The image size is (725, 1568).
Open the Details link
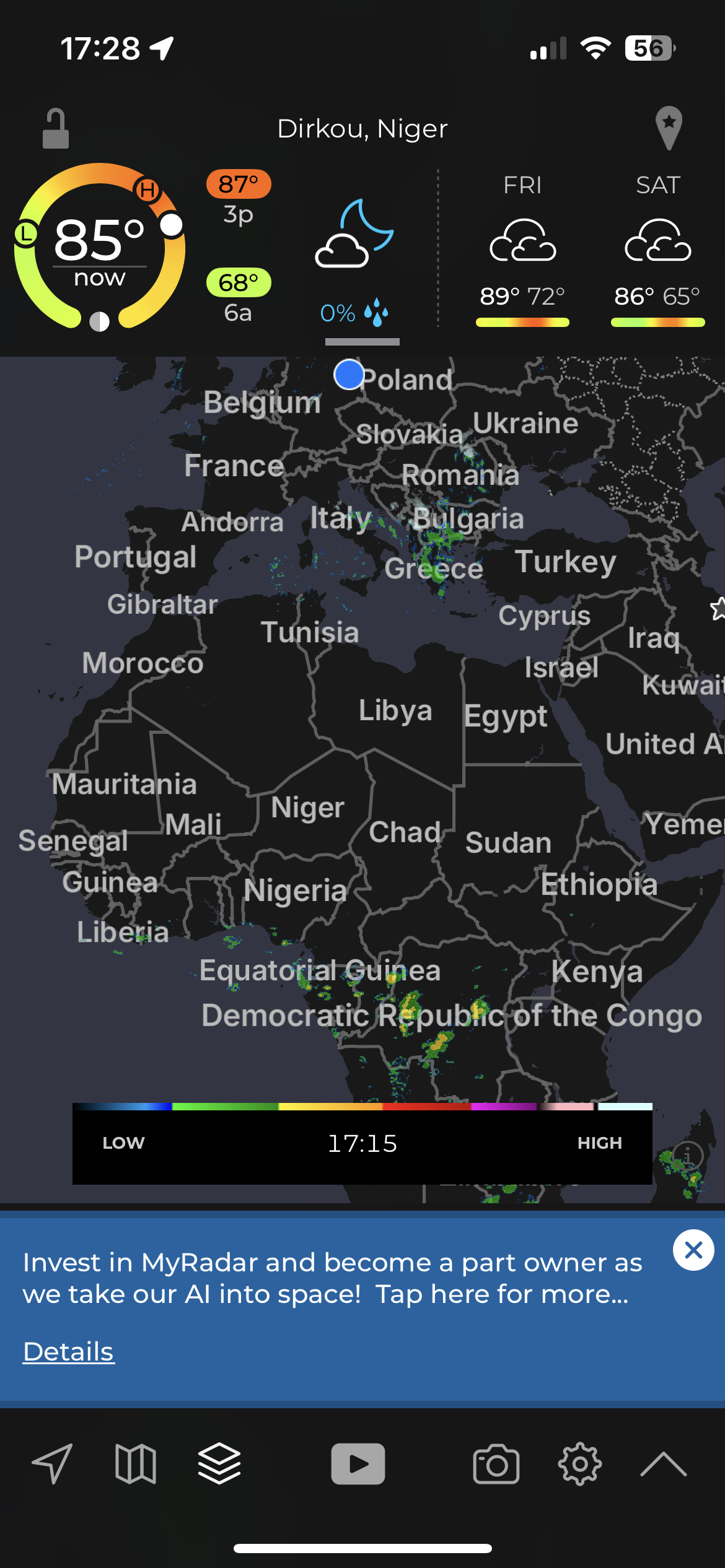pyautogui.click(x=68, y=1352)
